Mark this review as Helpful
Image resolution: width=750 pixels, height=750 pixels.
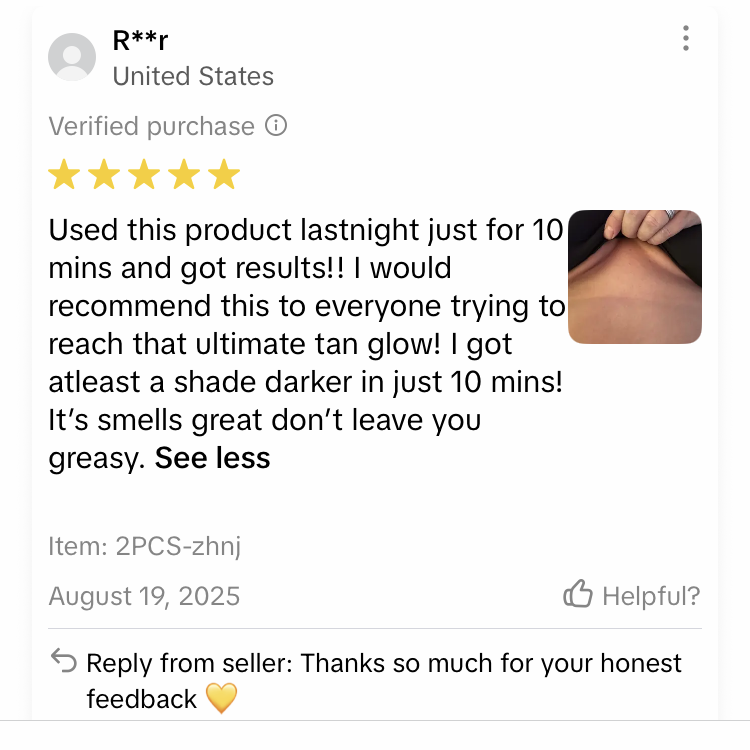tap(631, 596)
